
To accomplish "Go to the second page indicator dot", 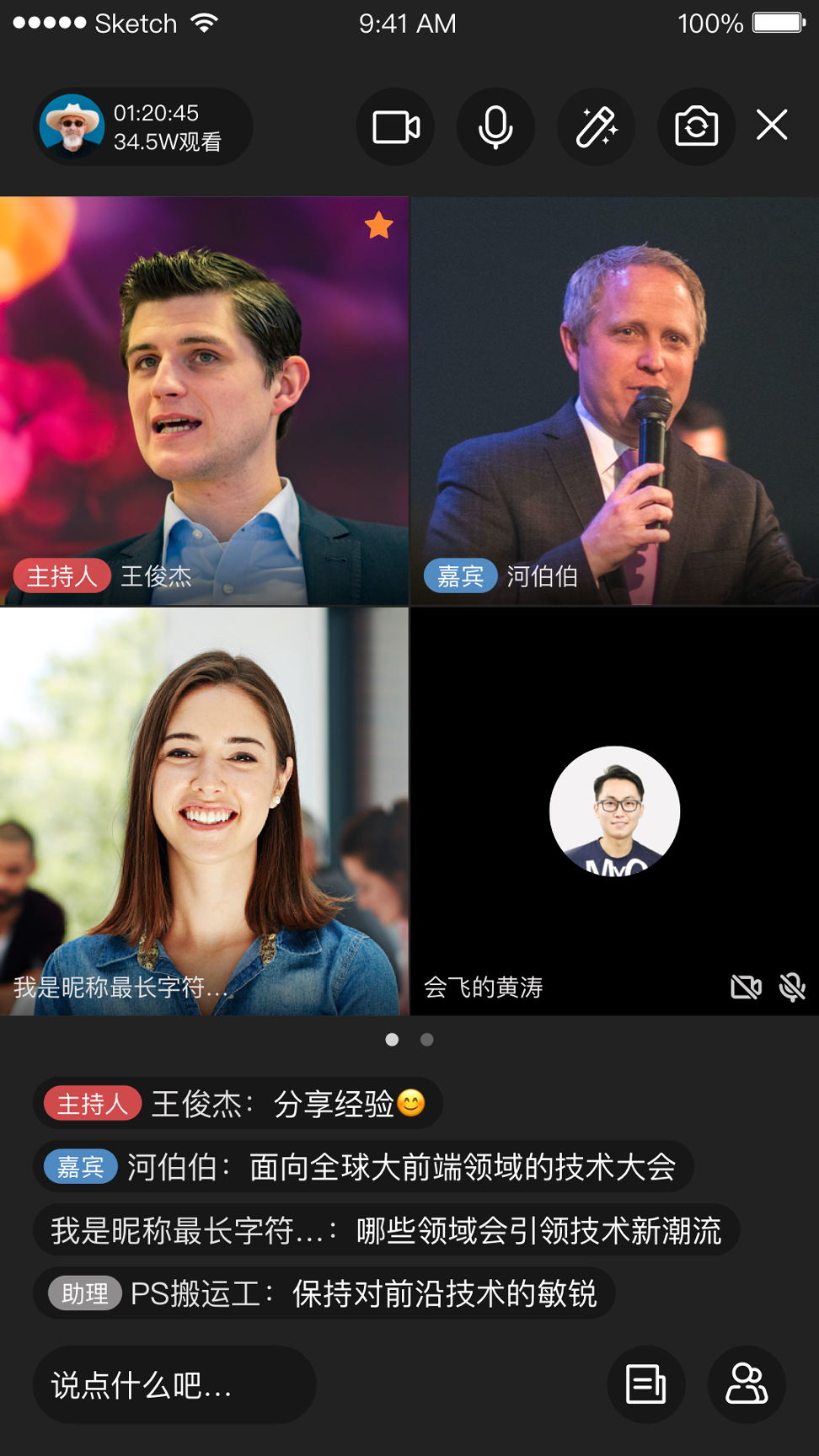I will (x=427, y=1040).
